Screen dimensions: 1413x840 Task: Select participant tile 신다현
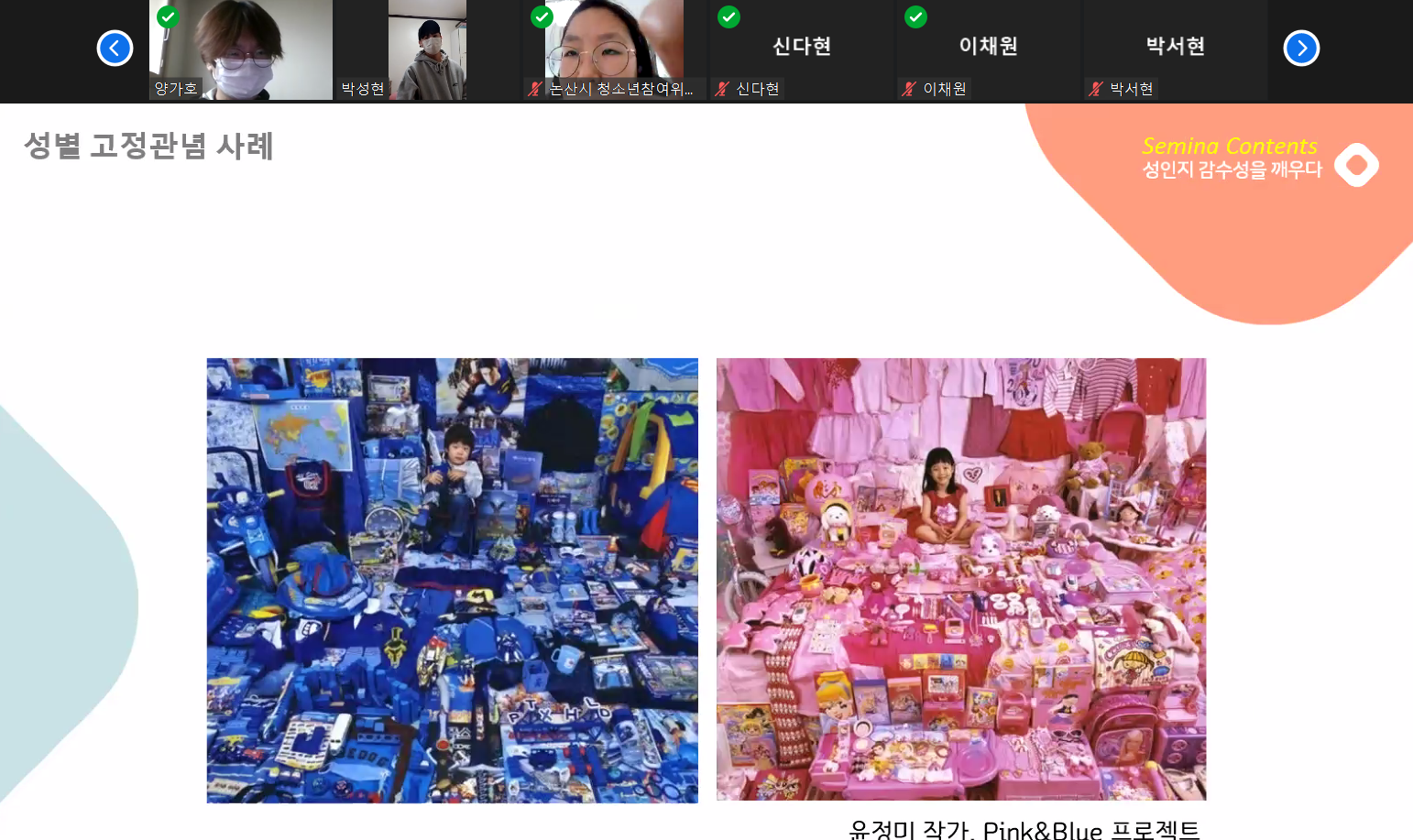pyautogui.click(x=802, y=49)
